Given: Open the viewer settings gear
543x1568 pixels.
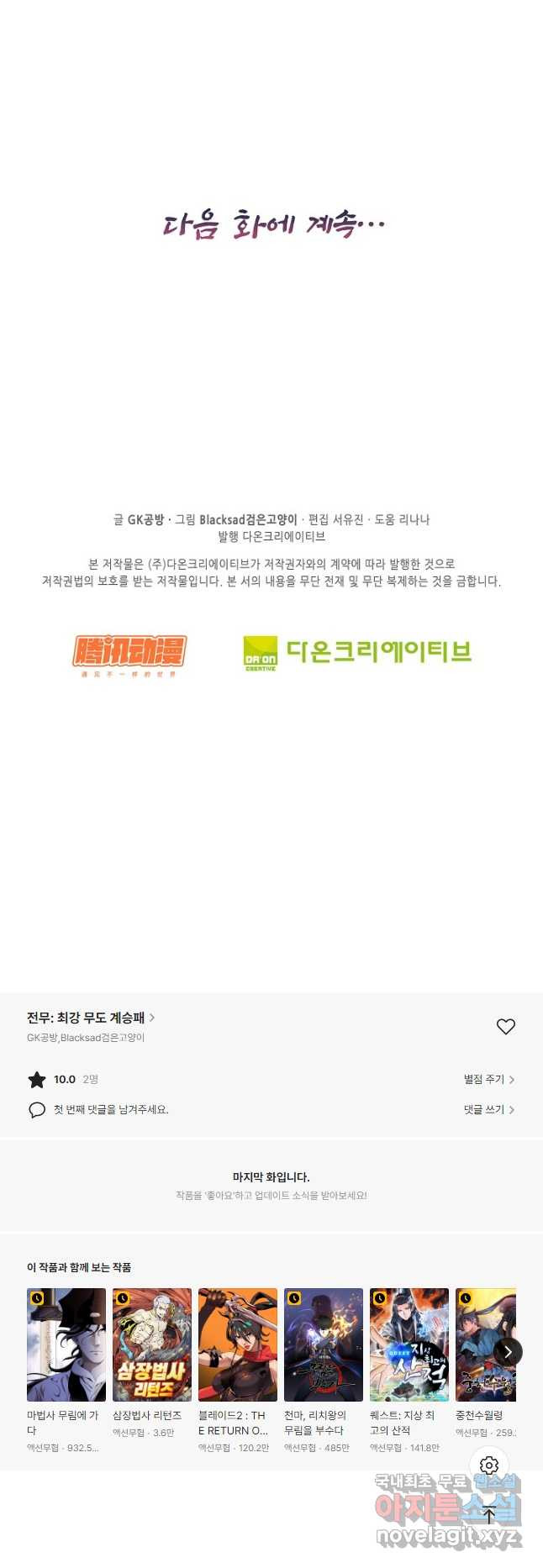Looking at the screenshot, I should click(x=489, y=1465).
